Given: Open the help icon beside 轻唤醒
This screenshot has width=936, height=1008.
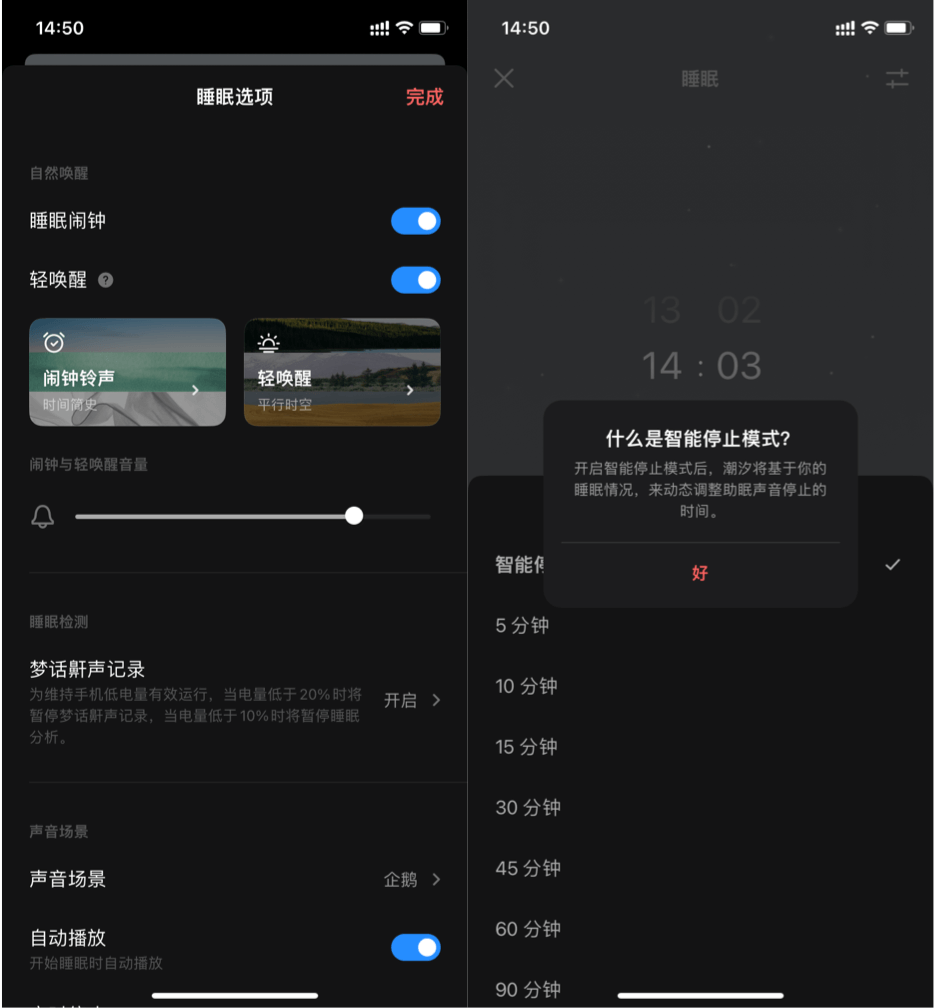Looking at the screenshot, I should tap(106, 281).
